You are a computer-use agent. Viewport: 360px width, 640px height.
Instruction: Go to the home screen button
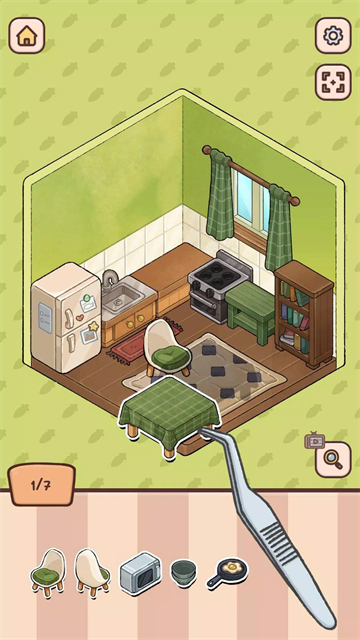[x=27, y=36]
